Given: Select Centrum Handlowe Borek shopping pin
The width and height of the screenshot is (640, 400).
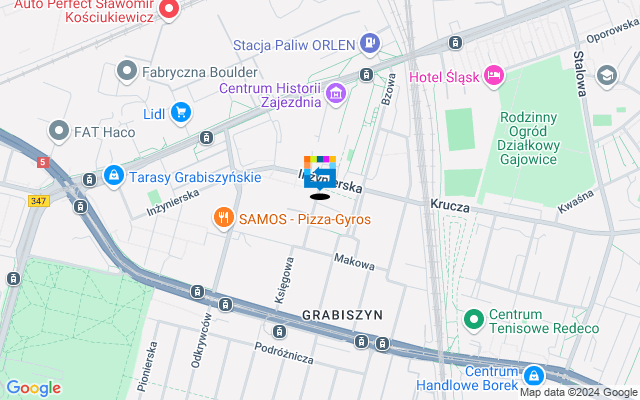Looking at the screenshot, I should coord(534,376).
